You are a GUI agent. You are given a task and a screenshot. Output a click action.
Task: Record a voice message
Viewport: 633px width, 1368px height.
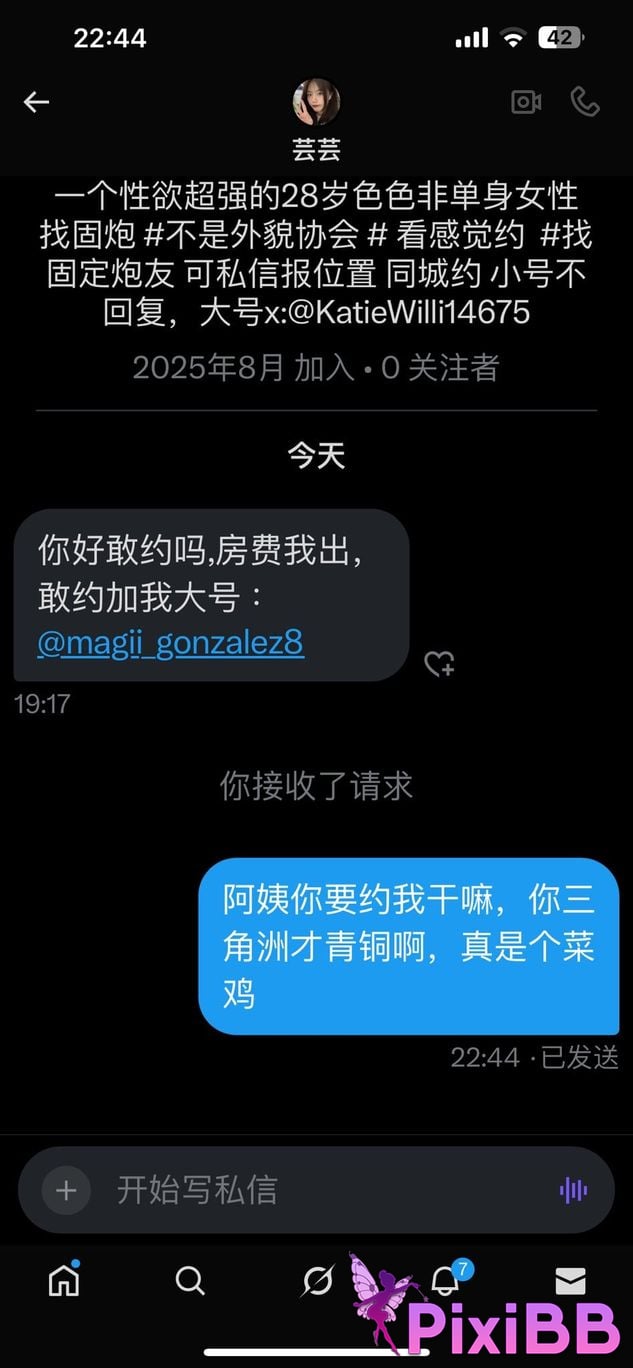tap(573, 1190)
